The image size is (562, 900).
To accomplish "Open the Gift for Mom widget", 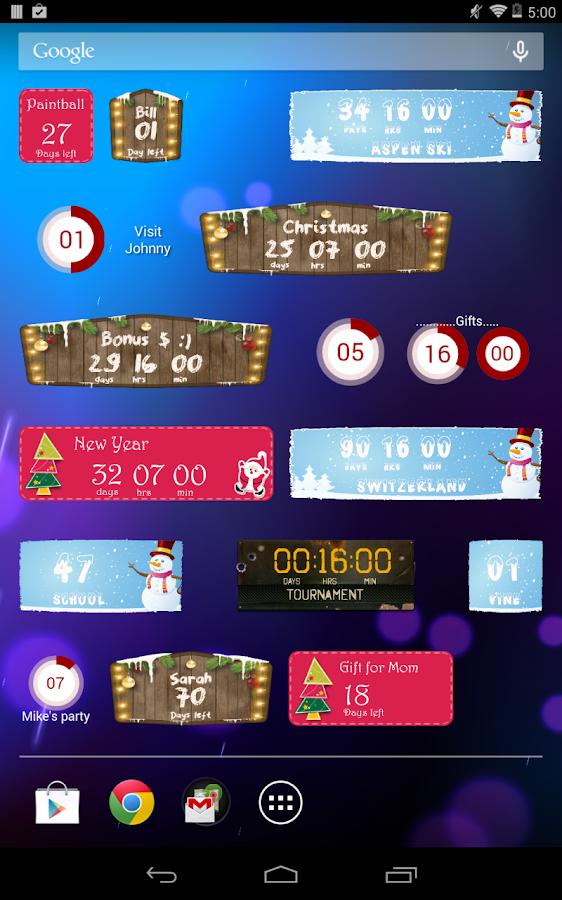I will coord(371,688).
